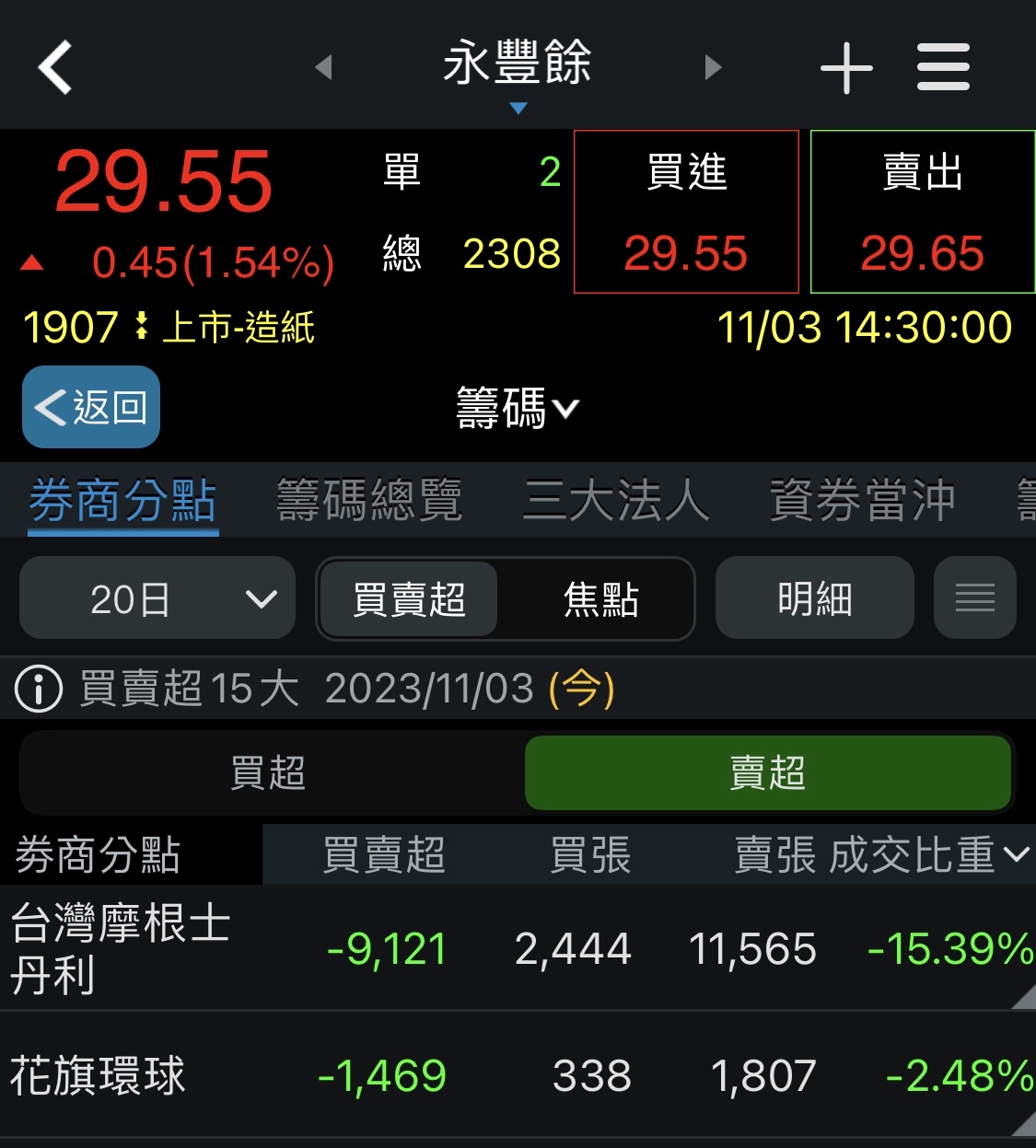Open the 20日 period dropdown
1036x1148 pixels.
[x=157, y=598]
